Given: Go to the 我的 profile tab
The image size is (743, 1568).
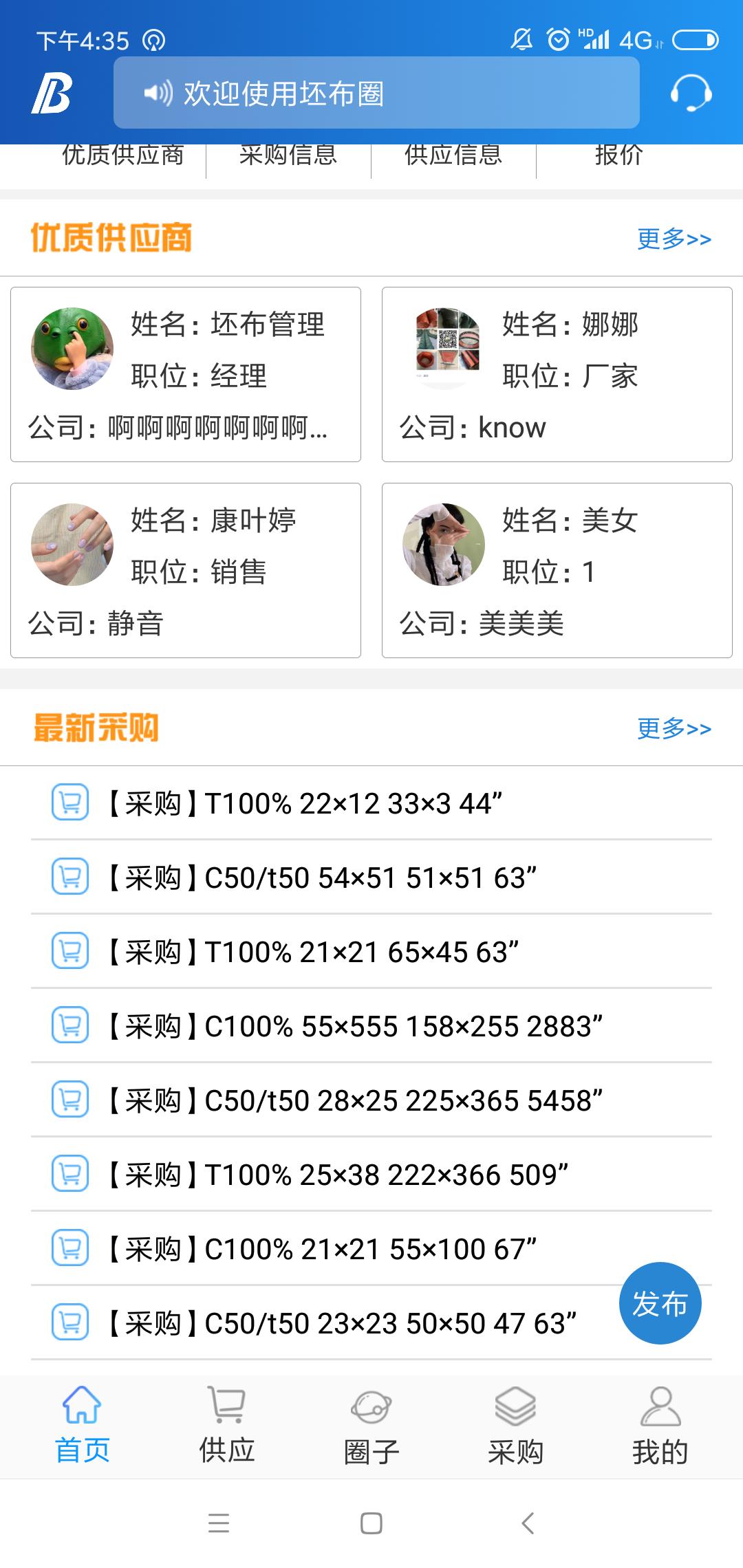Looking at the screenshot, I should coord(660,1425).
